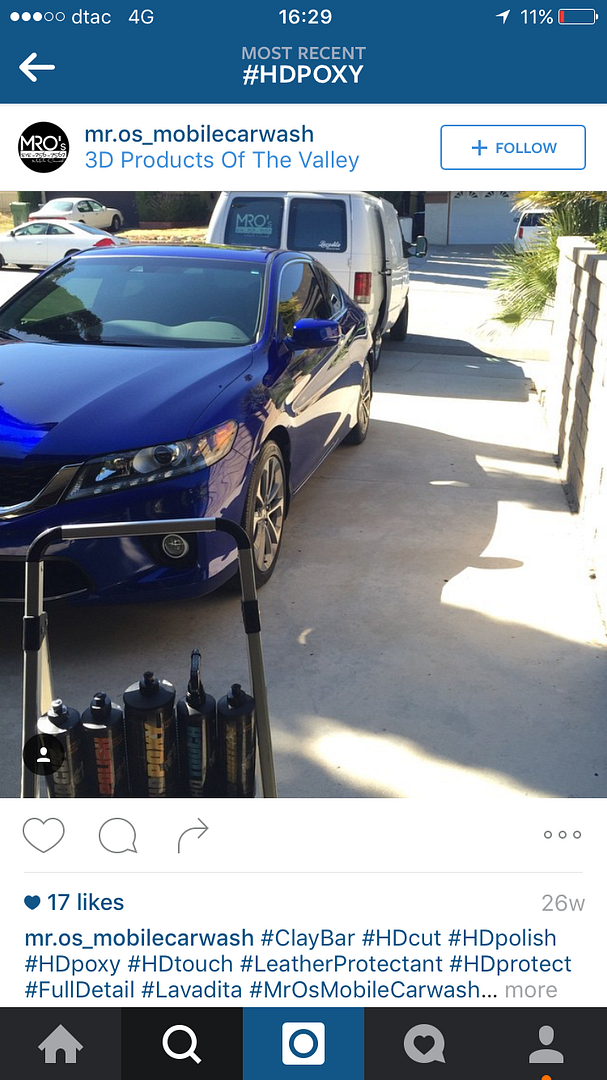Go back with the arrow icon

tap(37, 67)
